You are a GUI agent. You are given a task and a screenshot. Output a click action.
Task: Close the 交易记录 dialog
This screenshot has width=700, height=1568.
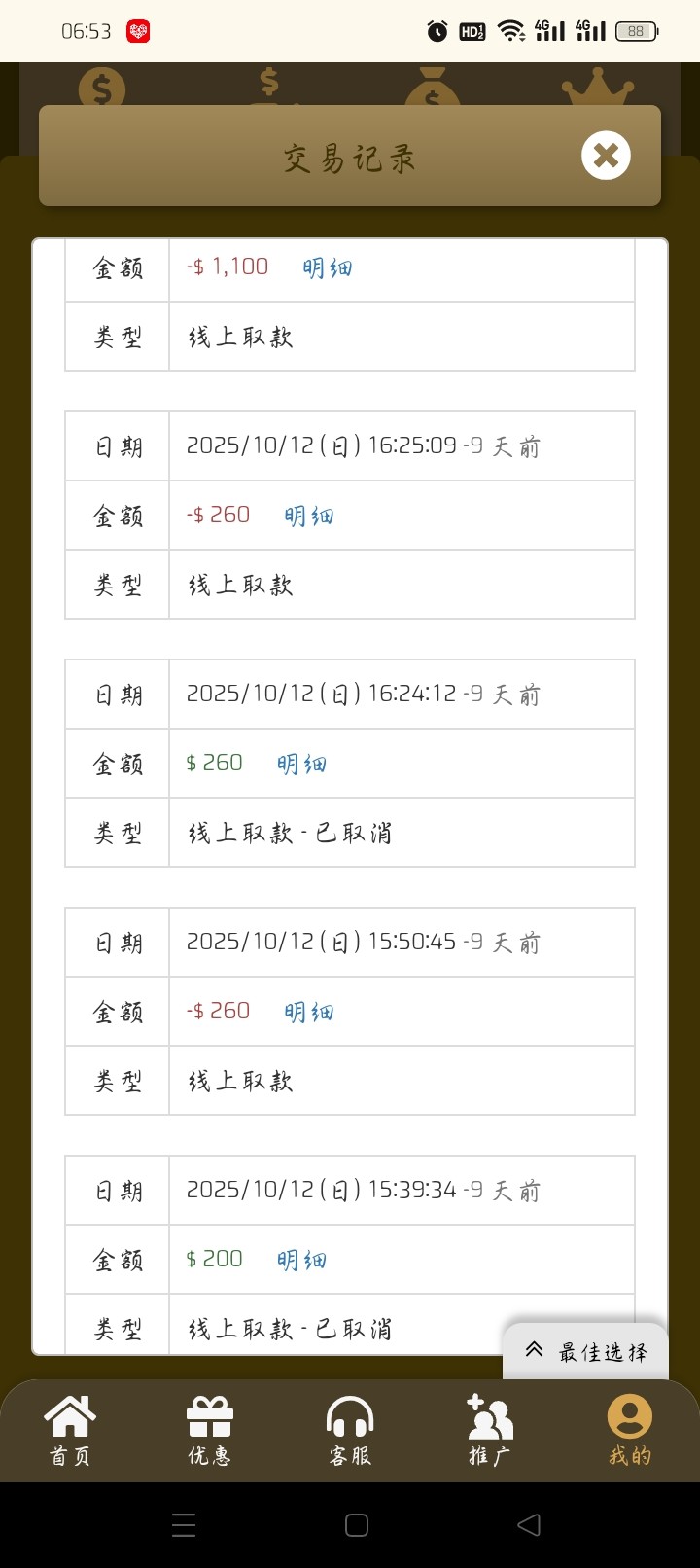tap(606, 156)
